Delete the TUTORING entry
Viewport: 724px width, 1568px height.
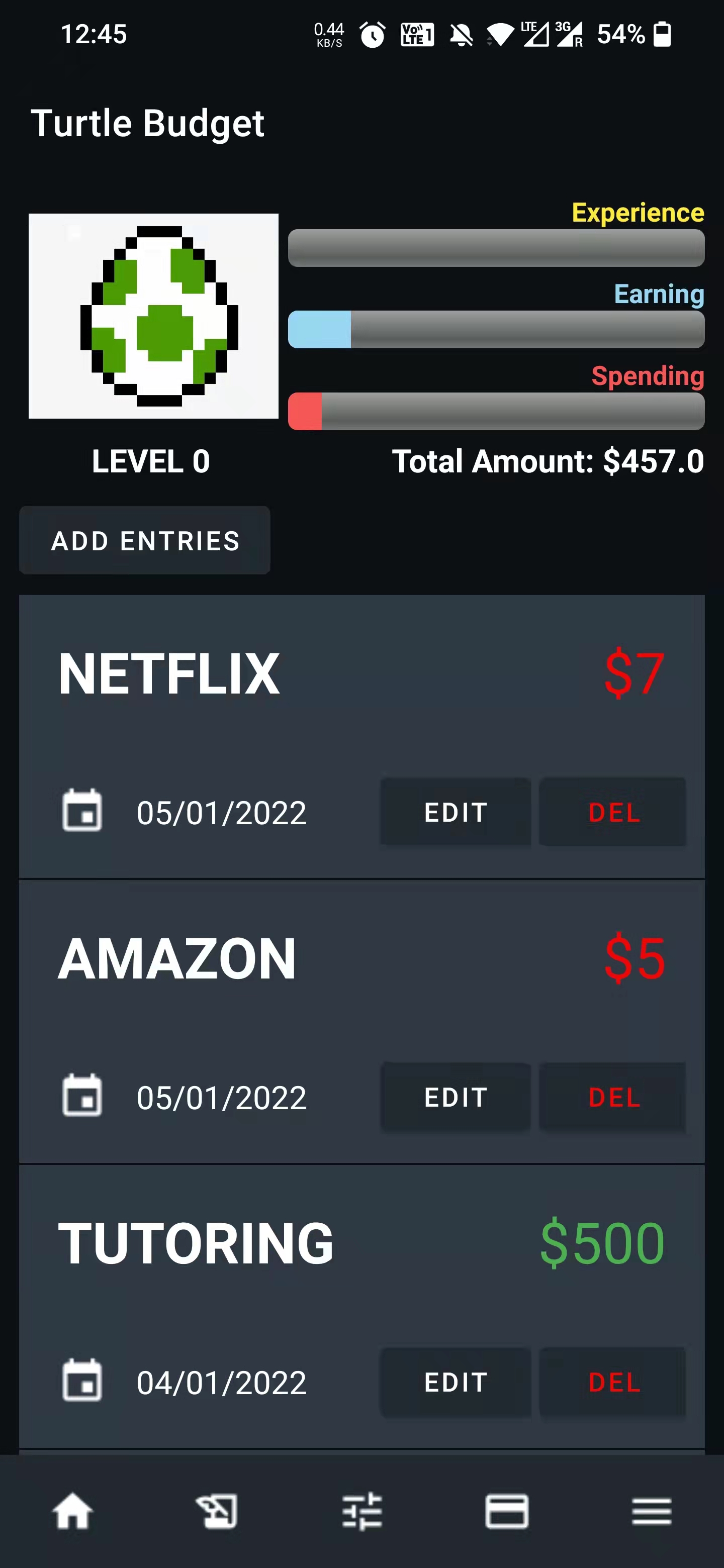point(612,1383)
